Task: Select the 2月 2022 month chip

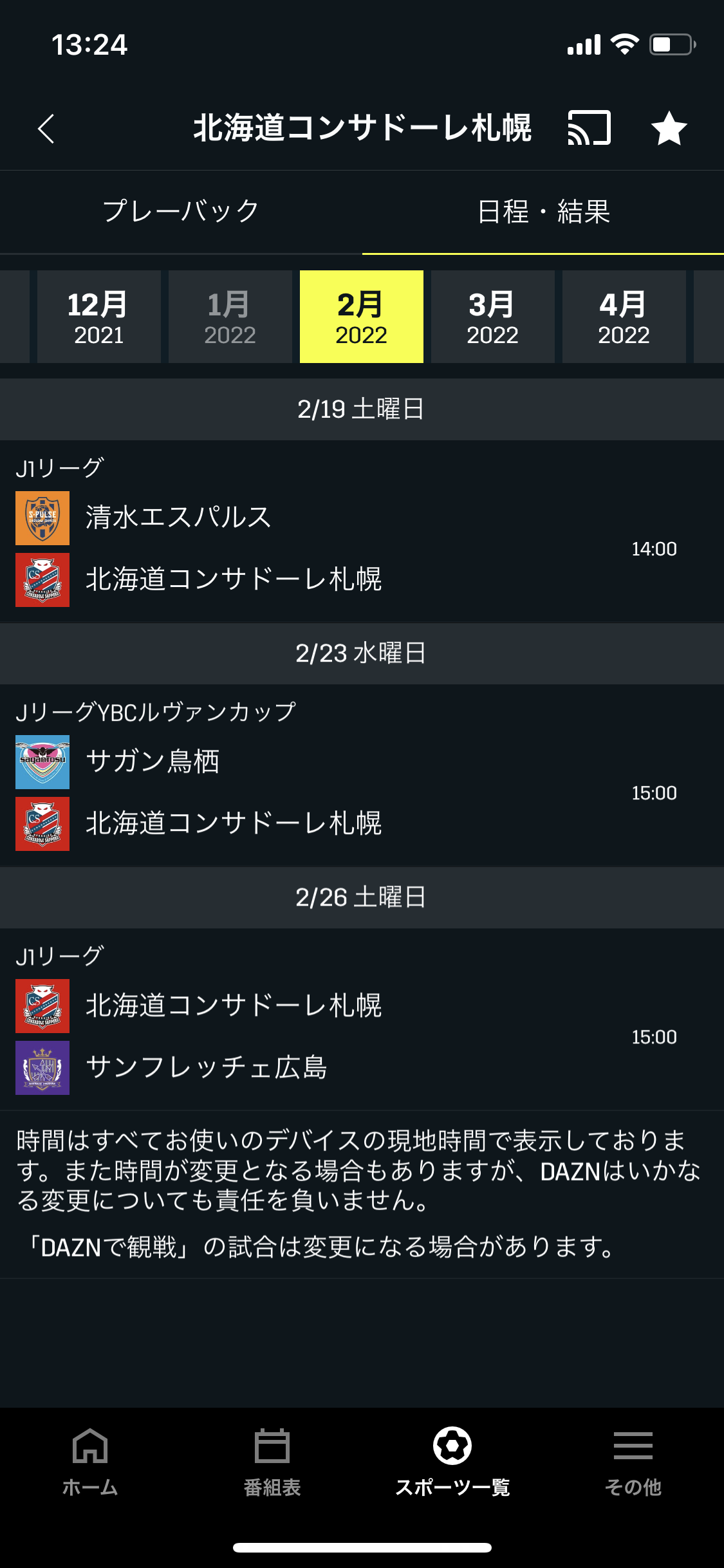Action: (361, 317)
